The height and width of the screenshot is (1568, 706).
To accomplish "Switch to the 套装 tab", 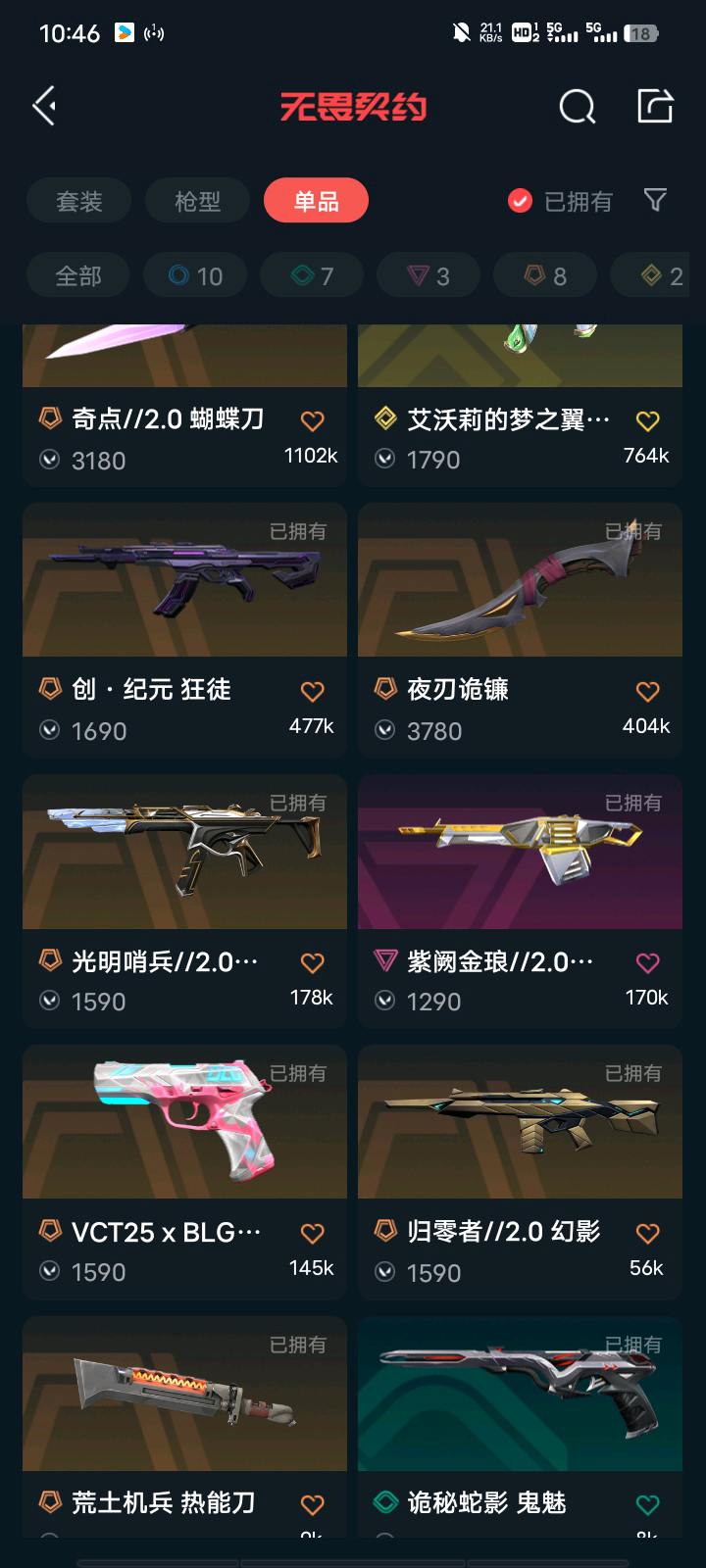I will pos(78,201).
